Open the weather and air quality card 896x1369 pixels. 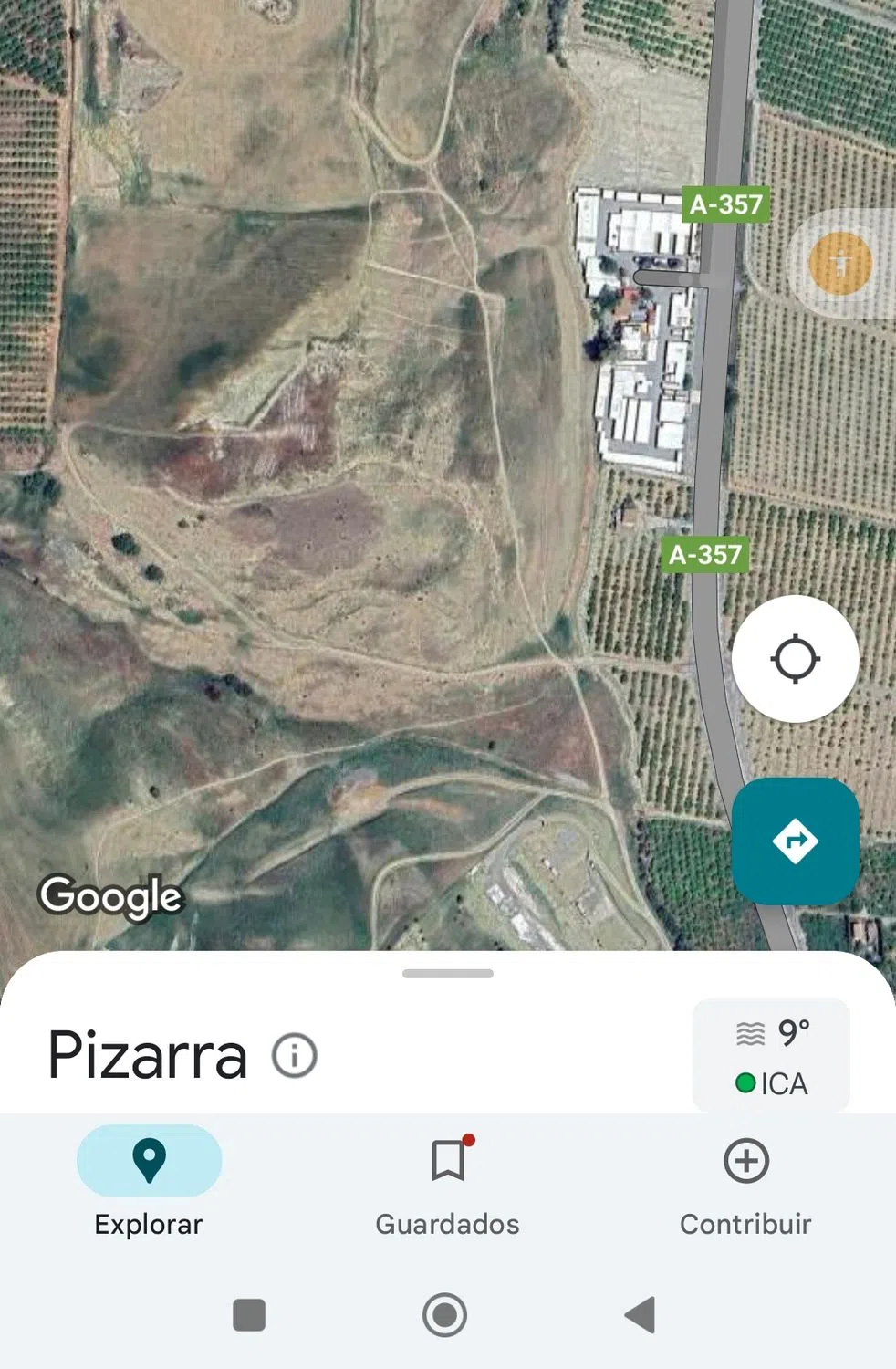click(772, 1056)
